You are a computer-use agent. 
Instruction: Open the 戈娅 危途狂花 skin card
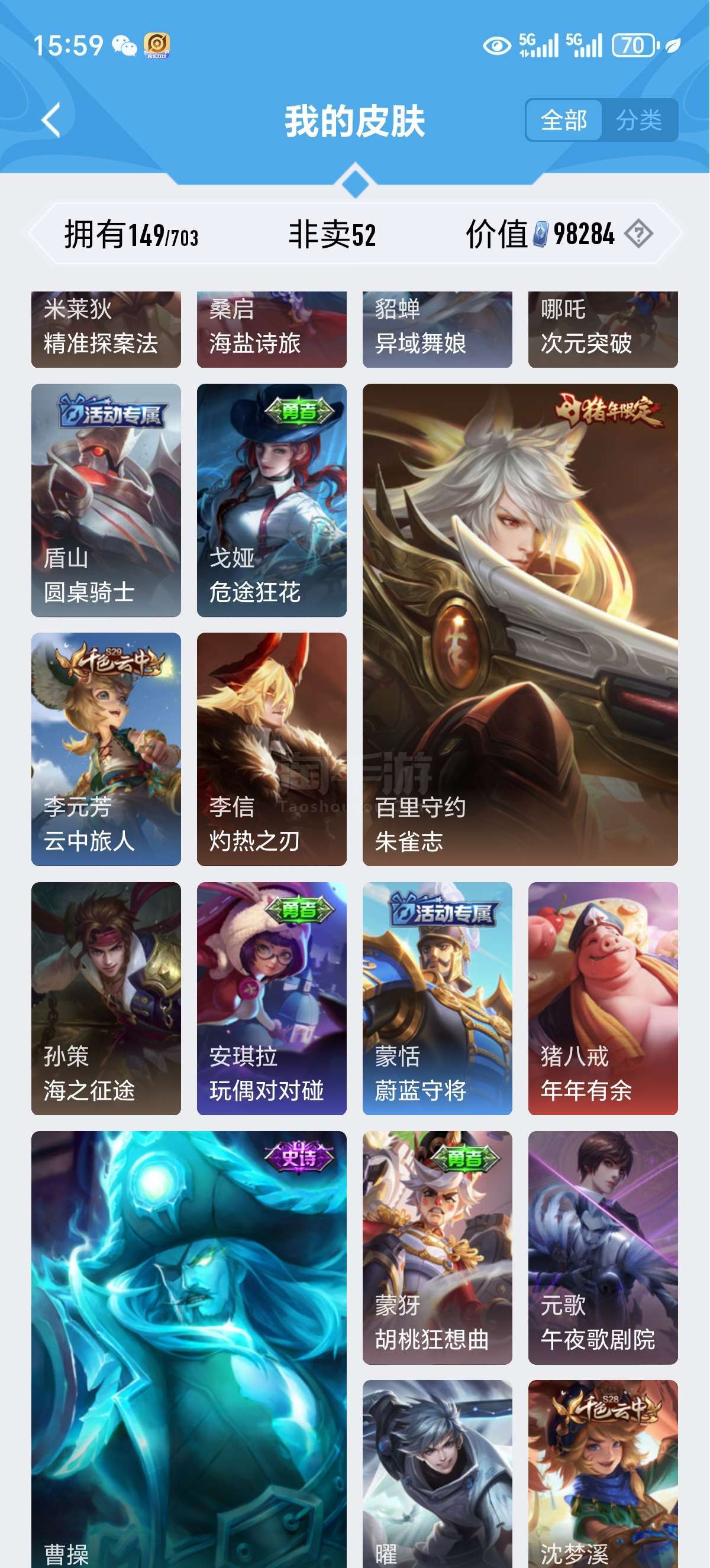272,500
